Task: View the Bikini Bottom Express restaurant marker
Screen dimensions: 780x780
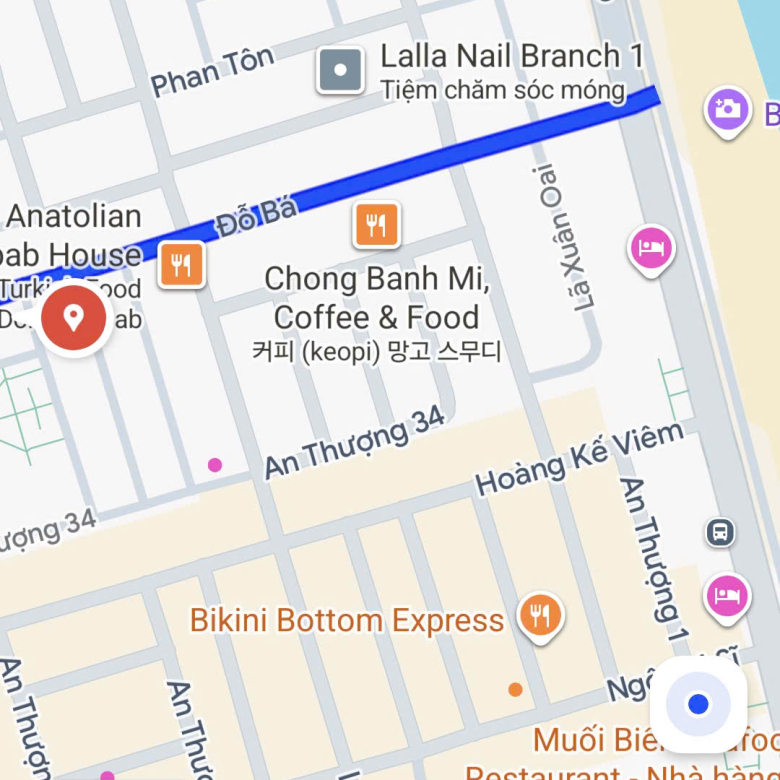Action: (x=540, y=615)
